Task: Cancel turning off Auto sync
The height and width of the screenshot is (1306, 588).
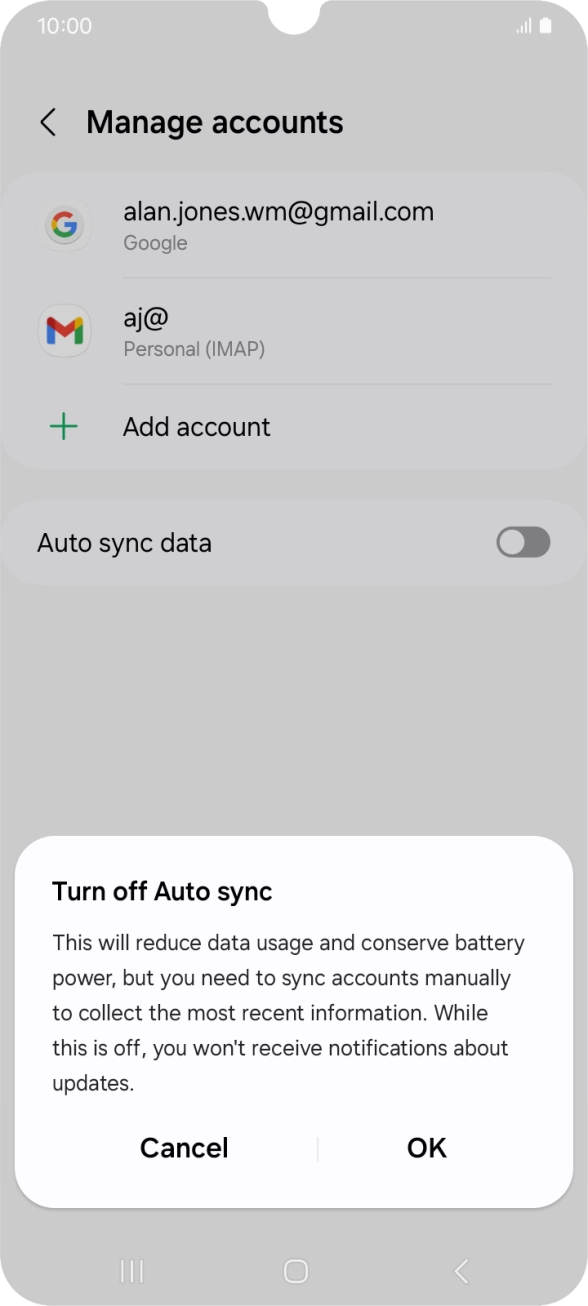Action: point(184,1148)
